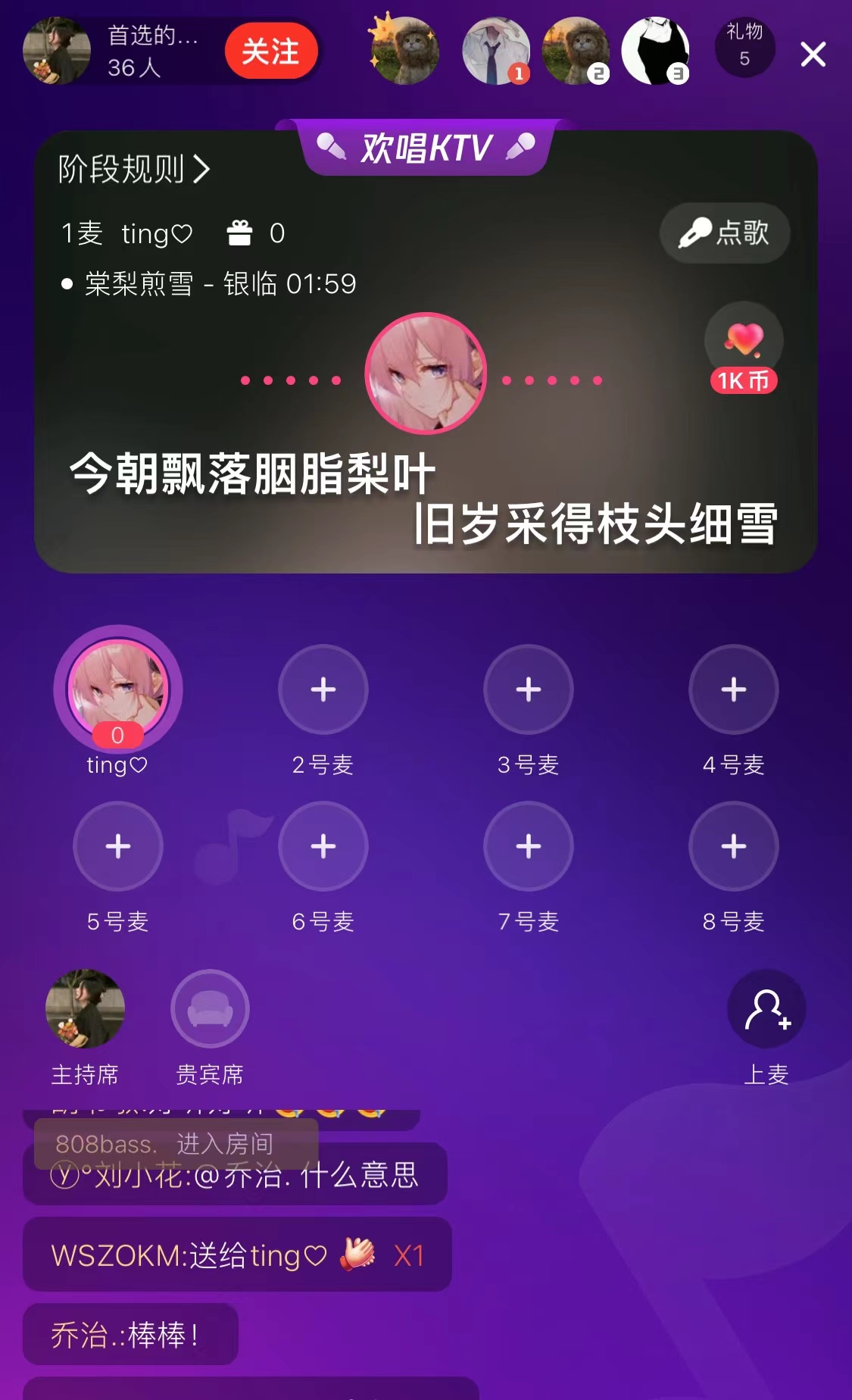Take the 贵宾席 VIP seat
The height and width of the screenshot is (1400, 852).
tap(210, 1008)
